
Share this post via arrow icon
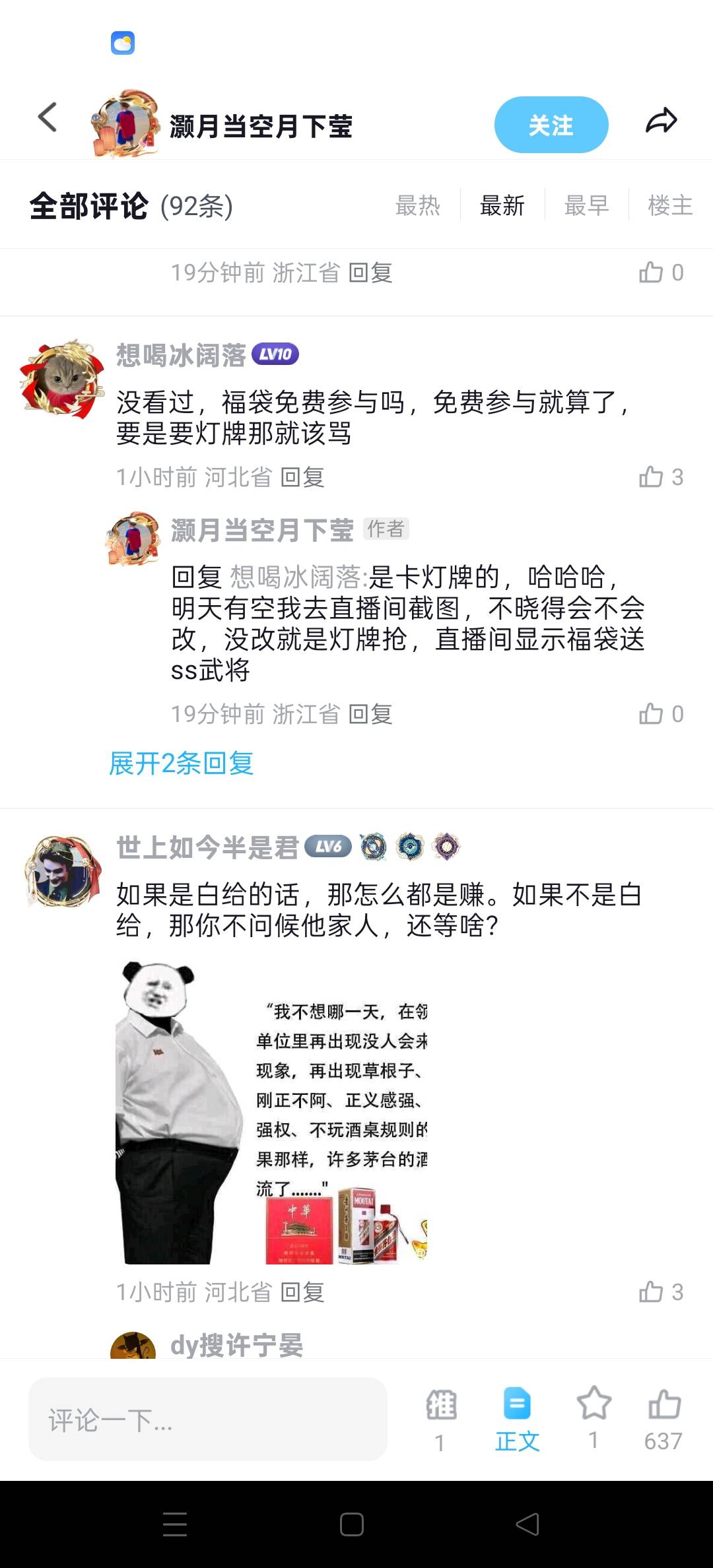[661, 121]
